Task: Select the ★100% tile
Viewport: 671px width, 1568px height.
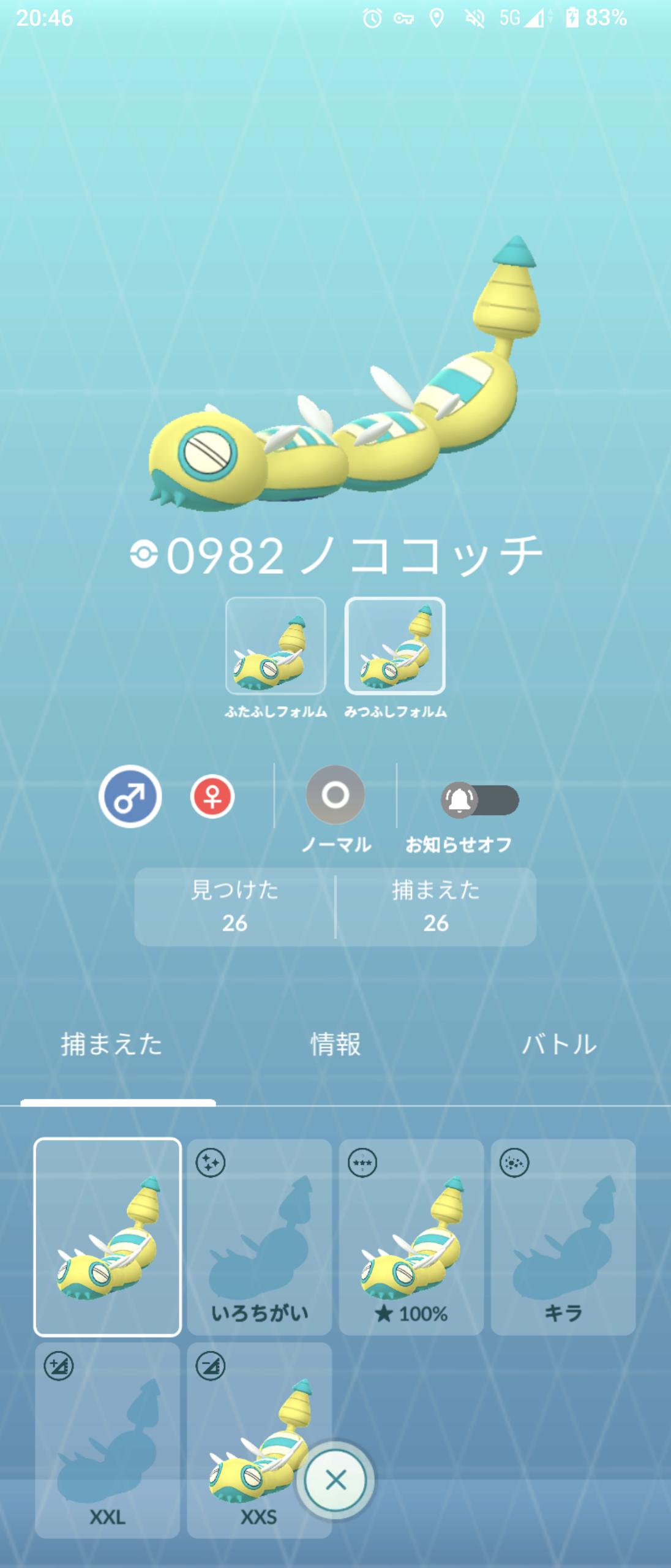Action: click(411, 1237)
